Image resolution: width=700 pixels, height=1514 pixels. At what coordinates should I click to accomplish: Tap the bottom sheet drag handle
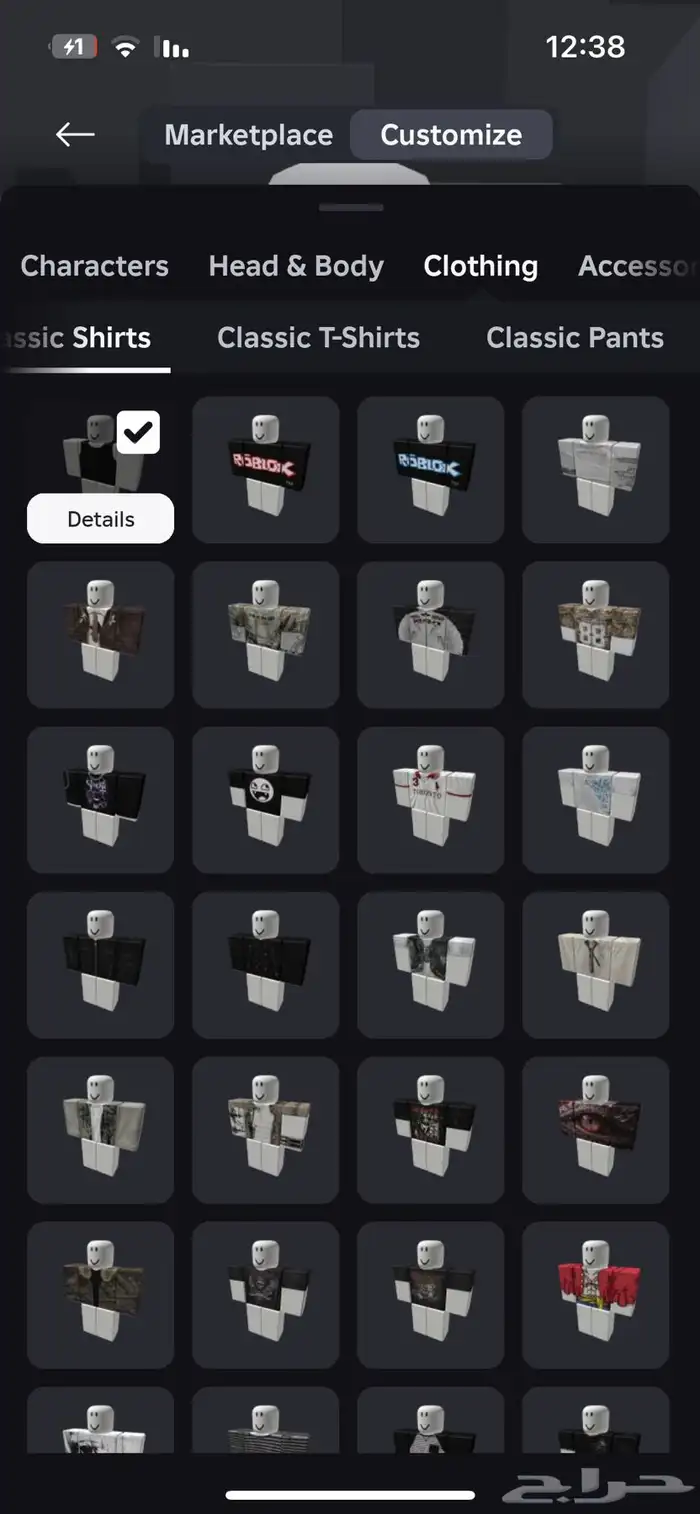[351, 207]
